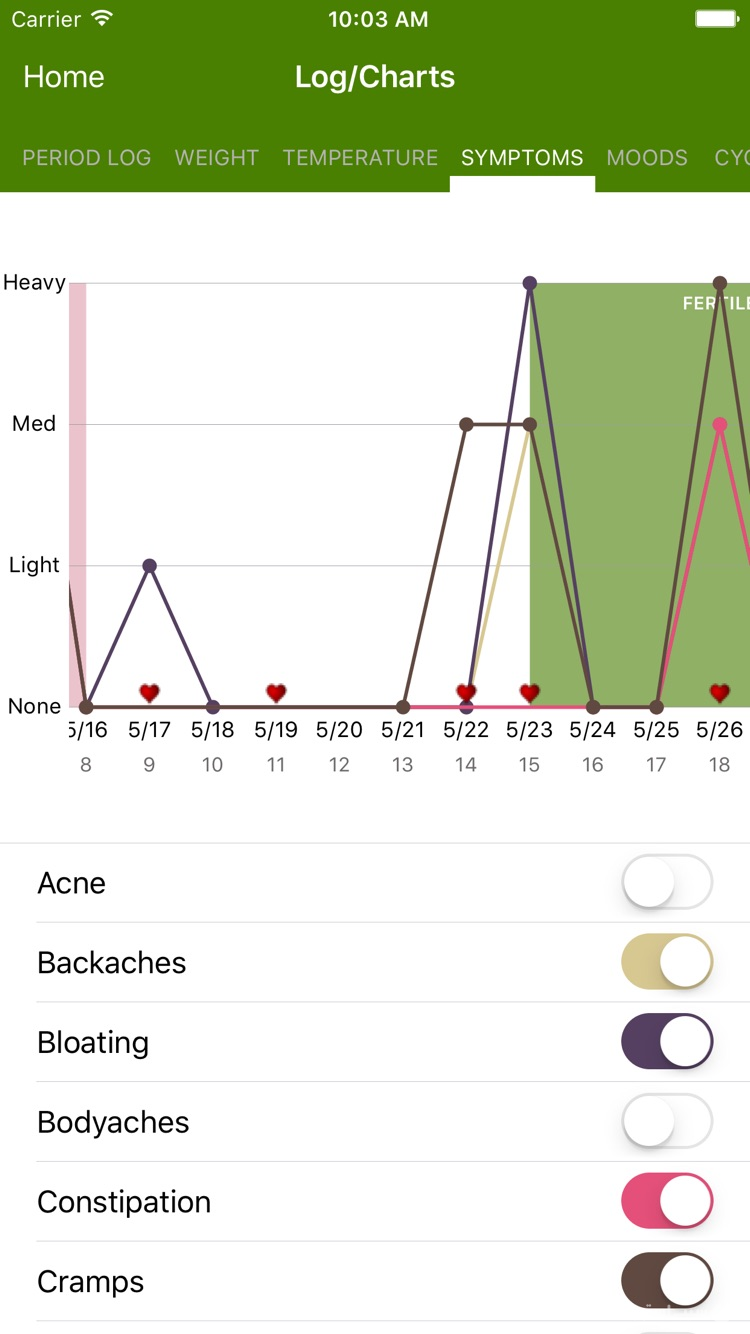Tap the Light bloating data point on 5/17
750x1334 pixels.
click(x=149, y=565)
